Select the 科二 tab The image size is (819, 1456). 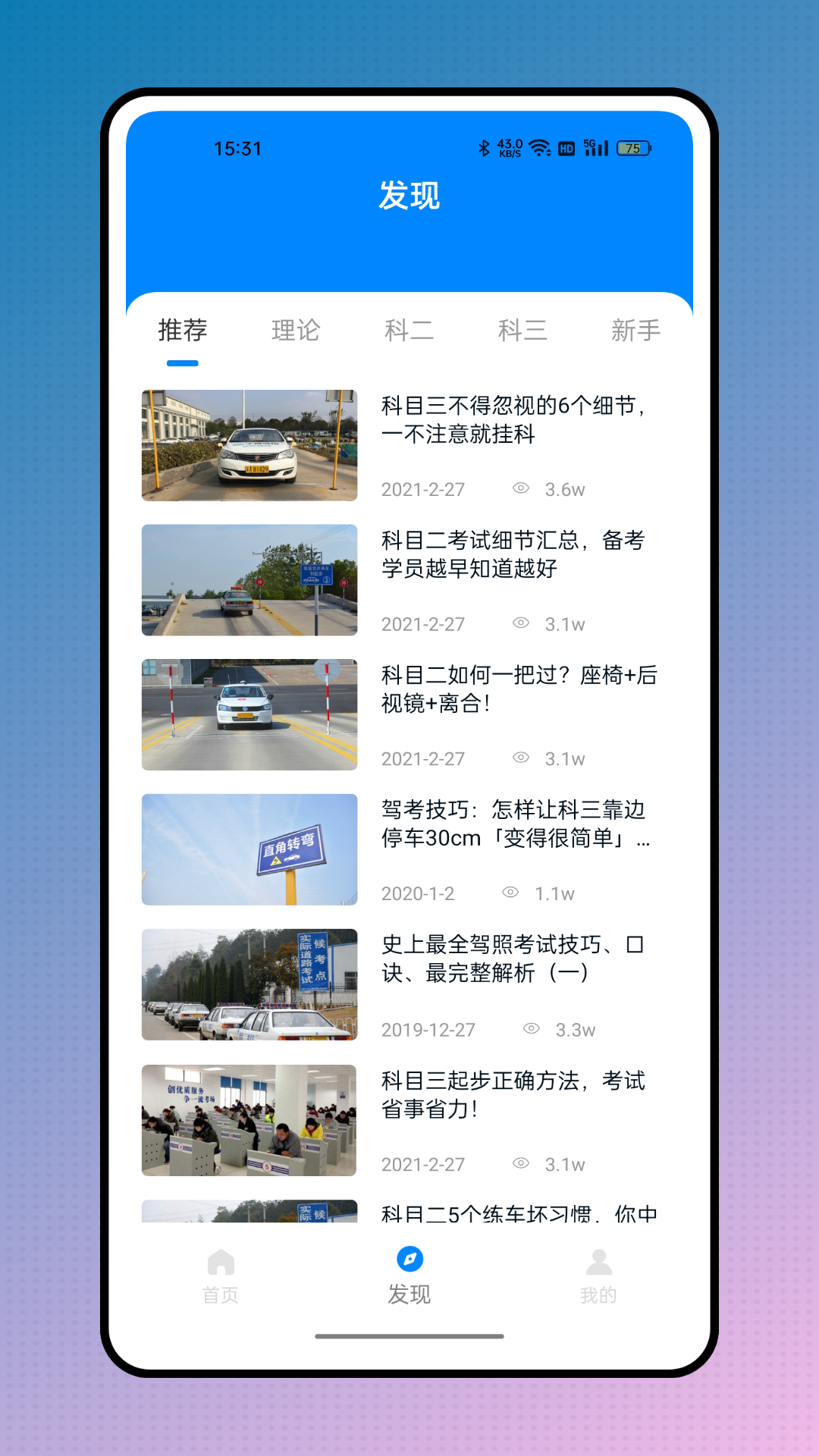click(409, 331)
